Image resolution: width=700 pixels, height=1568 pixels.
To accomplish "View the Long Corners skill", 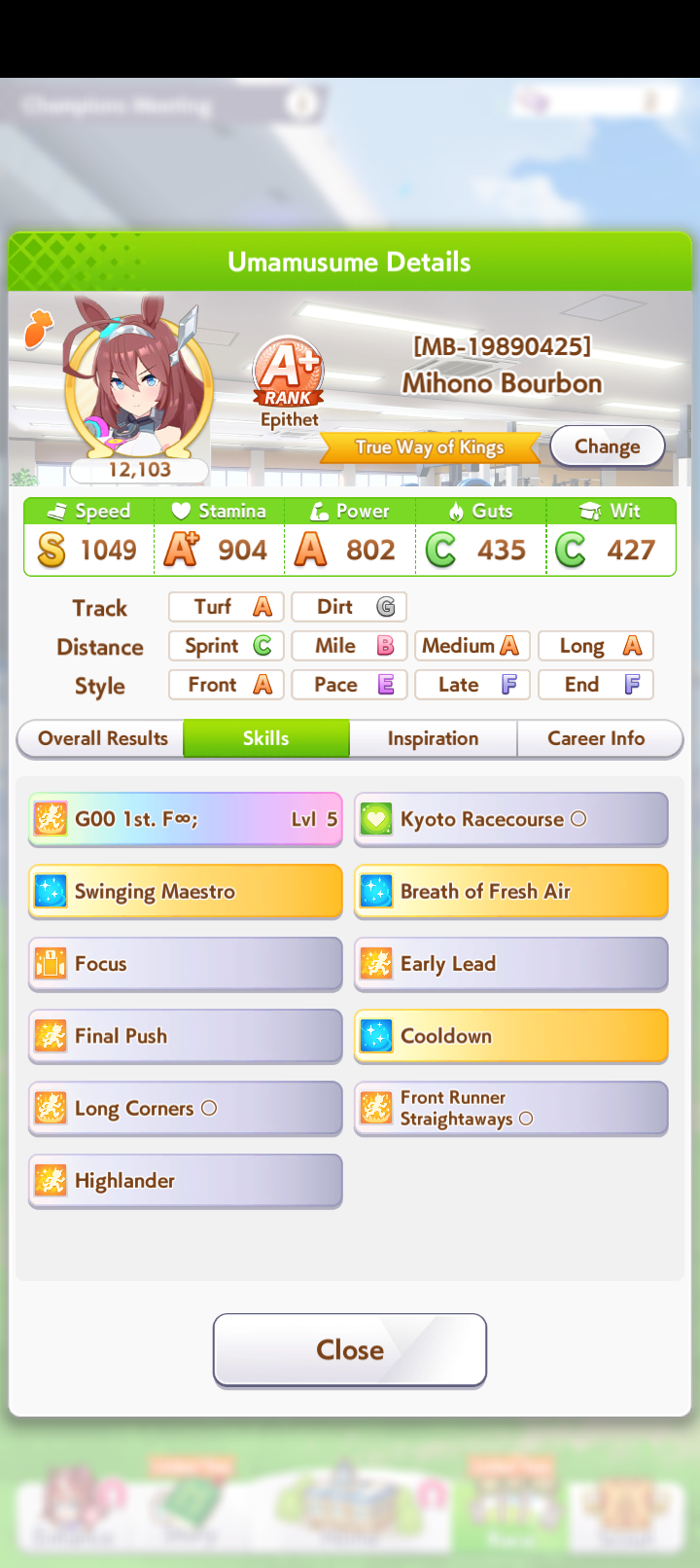I will click(185, 1108).
